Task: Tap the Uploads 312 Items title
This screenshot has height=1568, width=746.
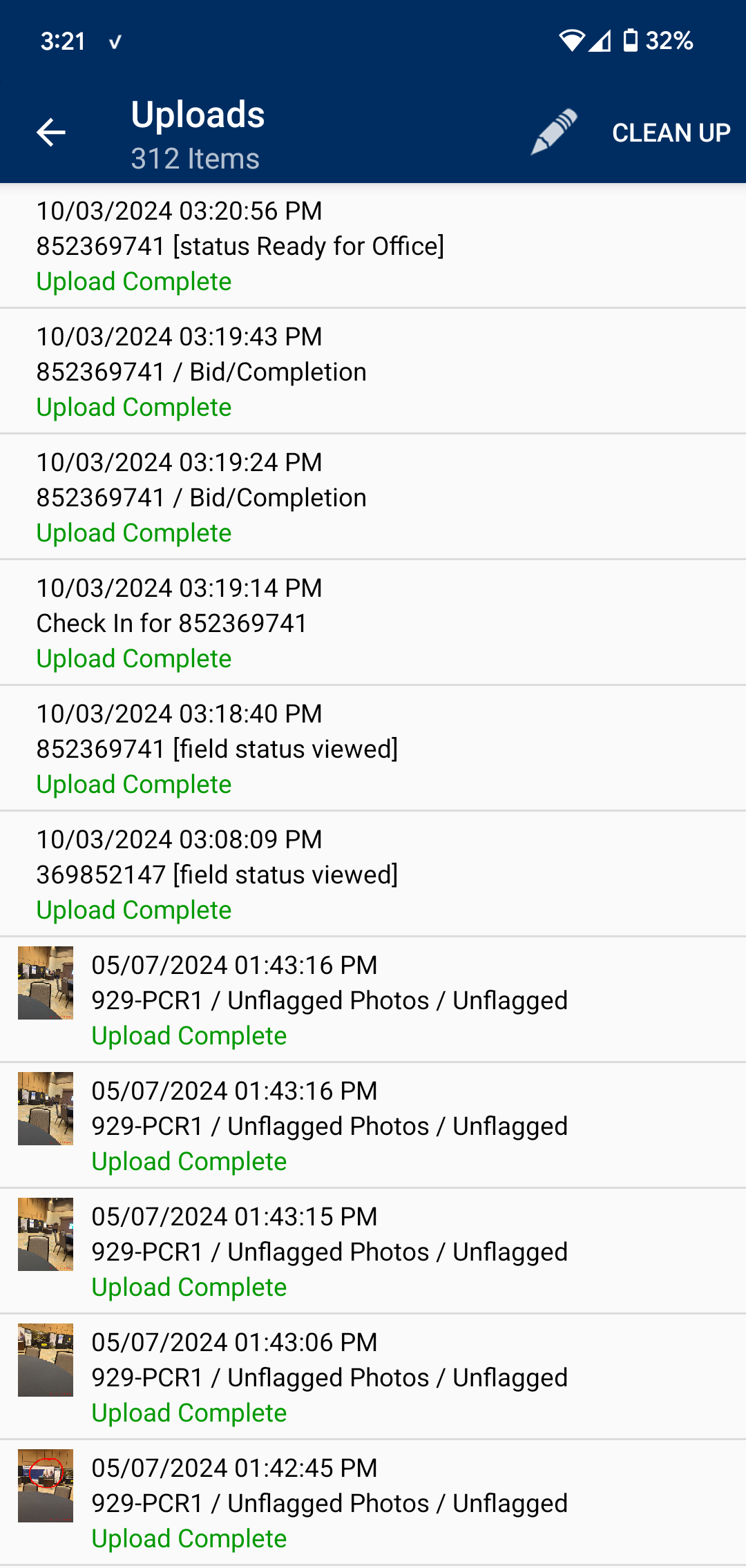Action: point(198,135)
